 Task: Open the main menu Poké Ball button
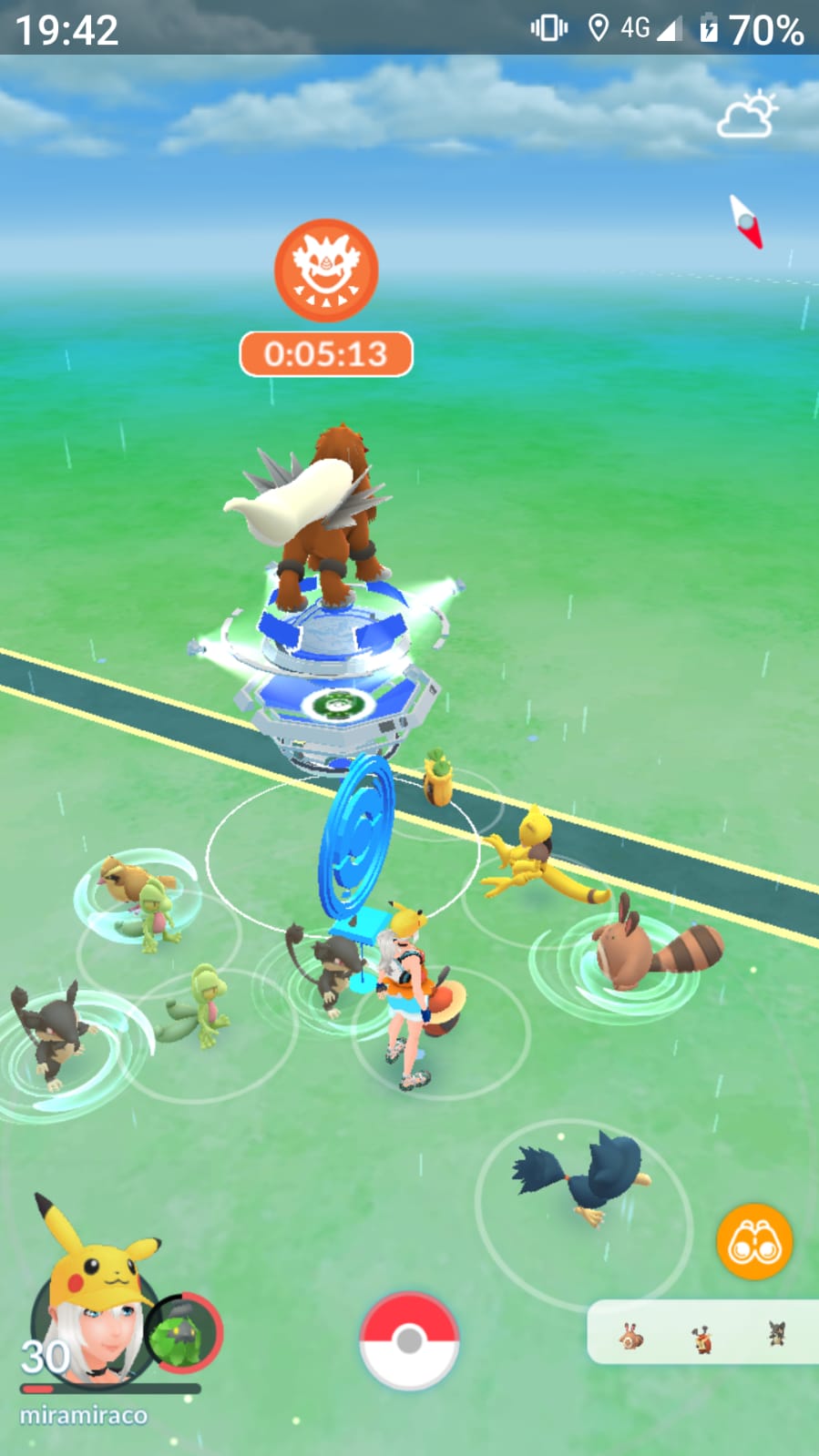(409, 1339)
